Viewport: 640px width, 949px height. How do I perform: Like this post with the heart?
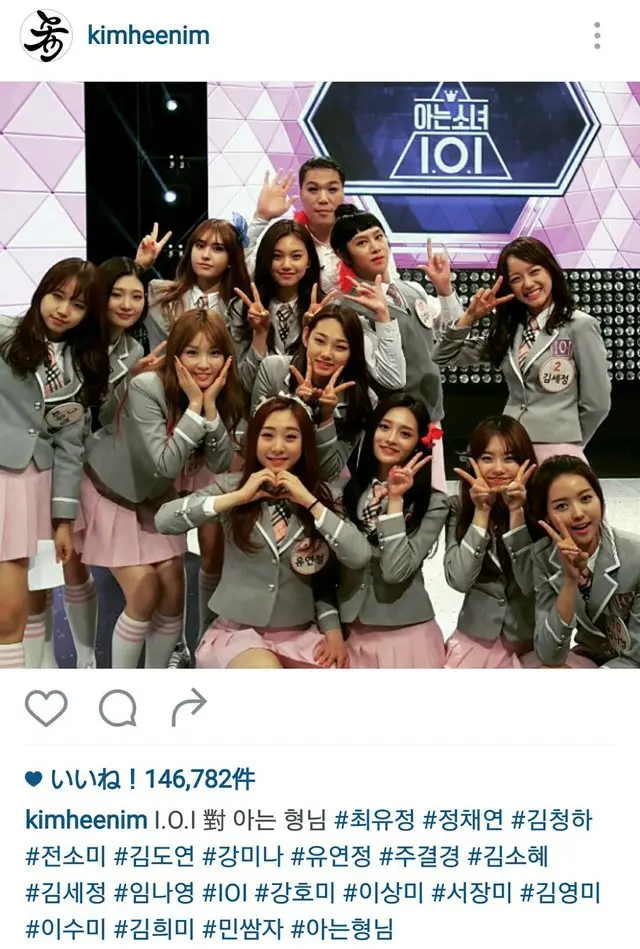click(46, 708)
